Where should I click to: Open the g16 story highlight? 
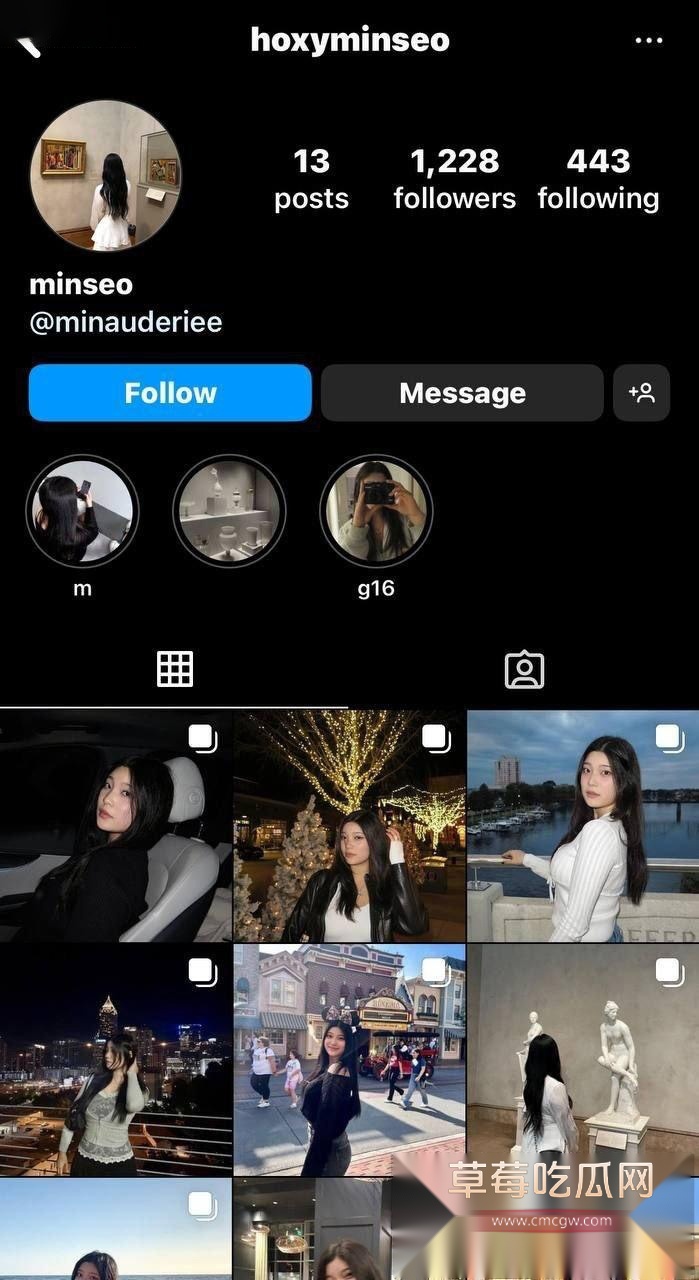(376, 511)
